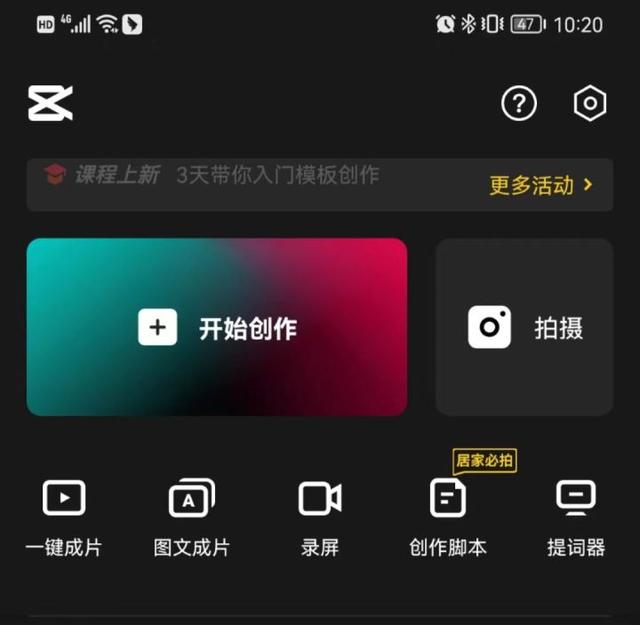Open the settings hexagon icon
The width and height of the screenshot is (640, 625).
pos(590,103)
